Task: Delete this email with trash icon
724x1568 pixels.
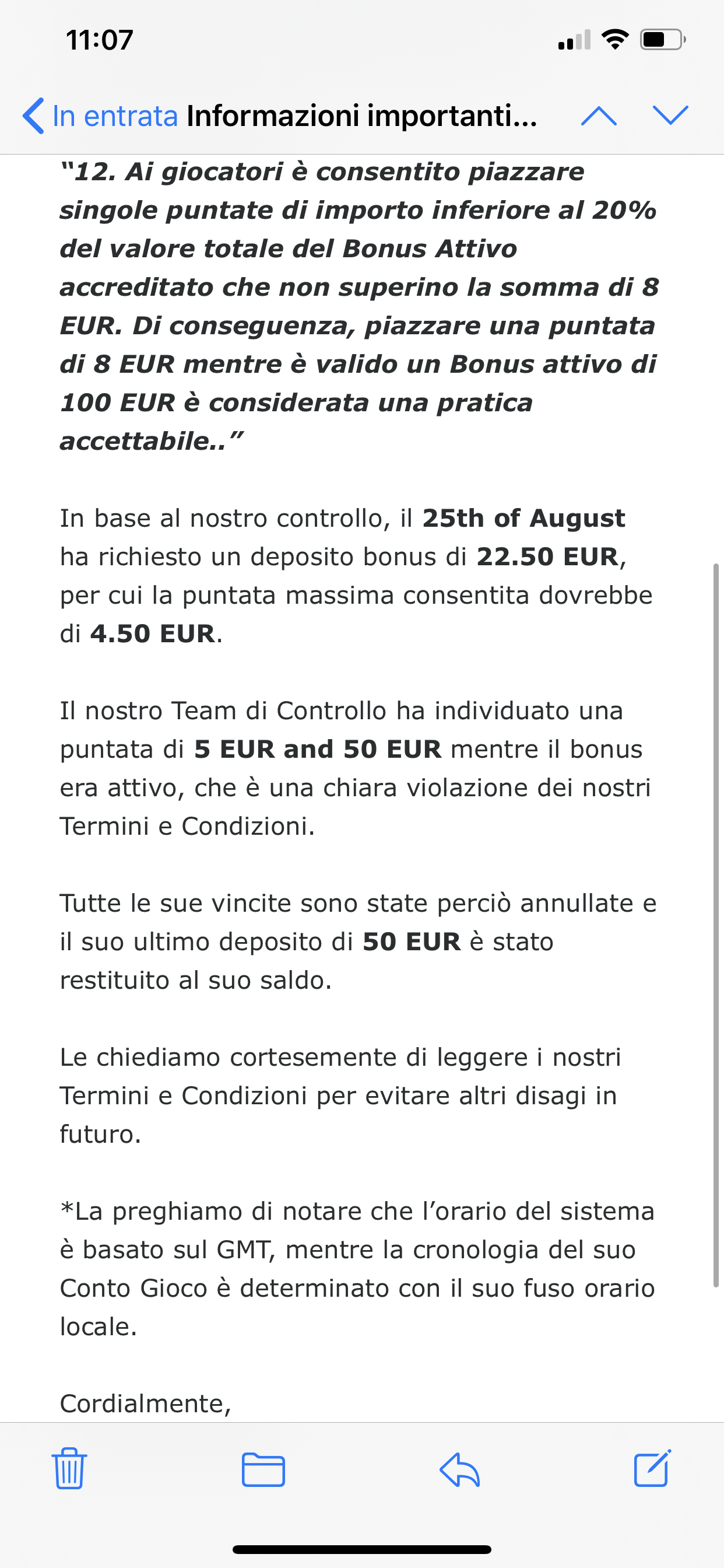Action: click(x=69, y=1468)
